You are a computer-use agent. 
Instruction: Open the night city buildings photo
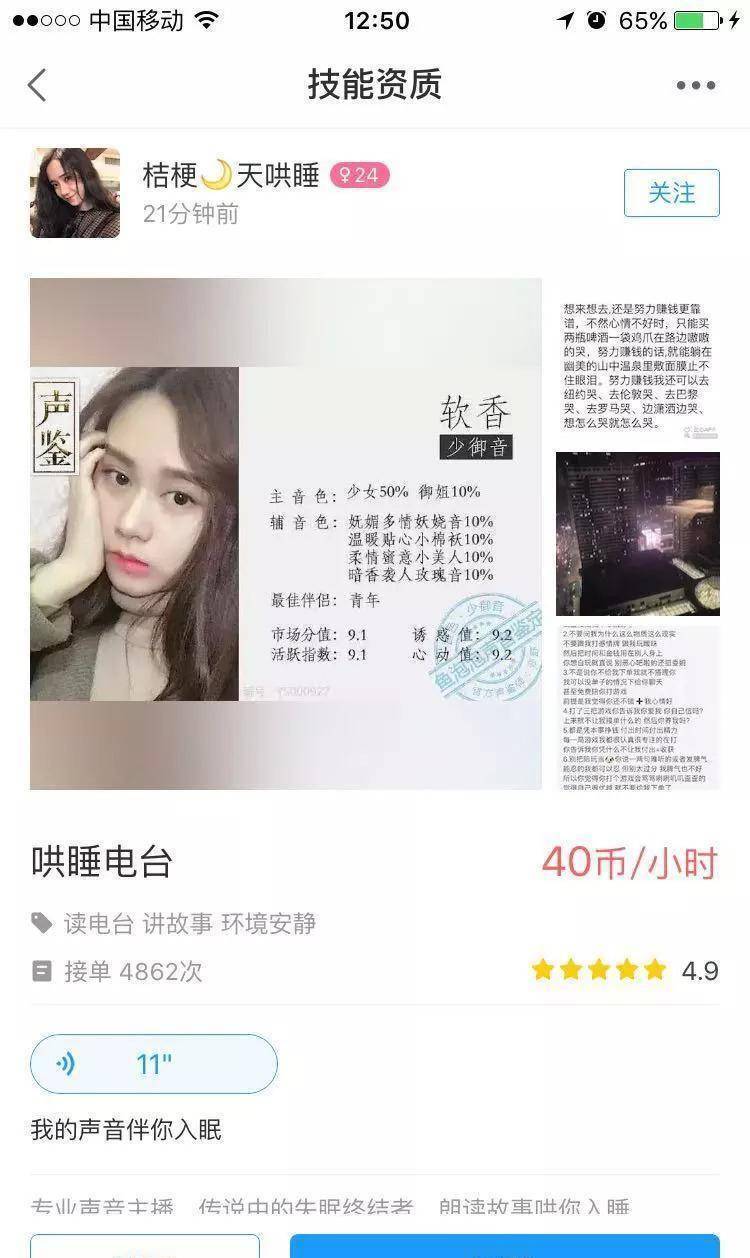[x=638, y=534]
